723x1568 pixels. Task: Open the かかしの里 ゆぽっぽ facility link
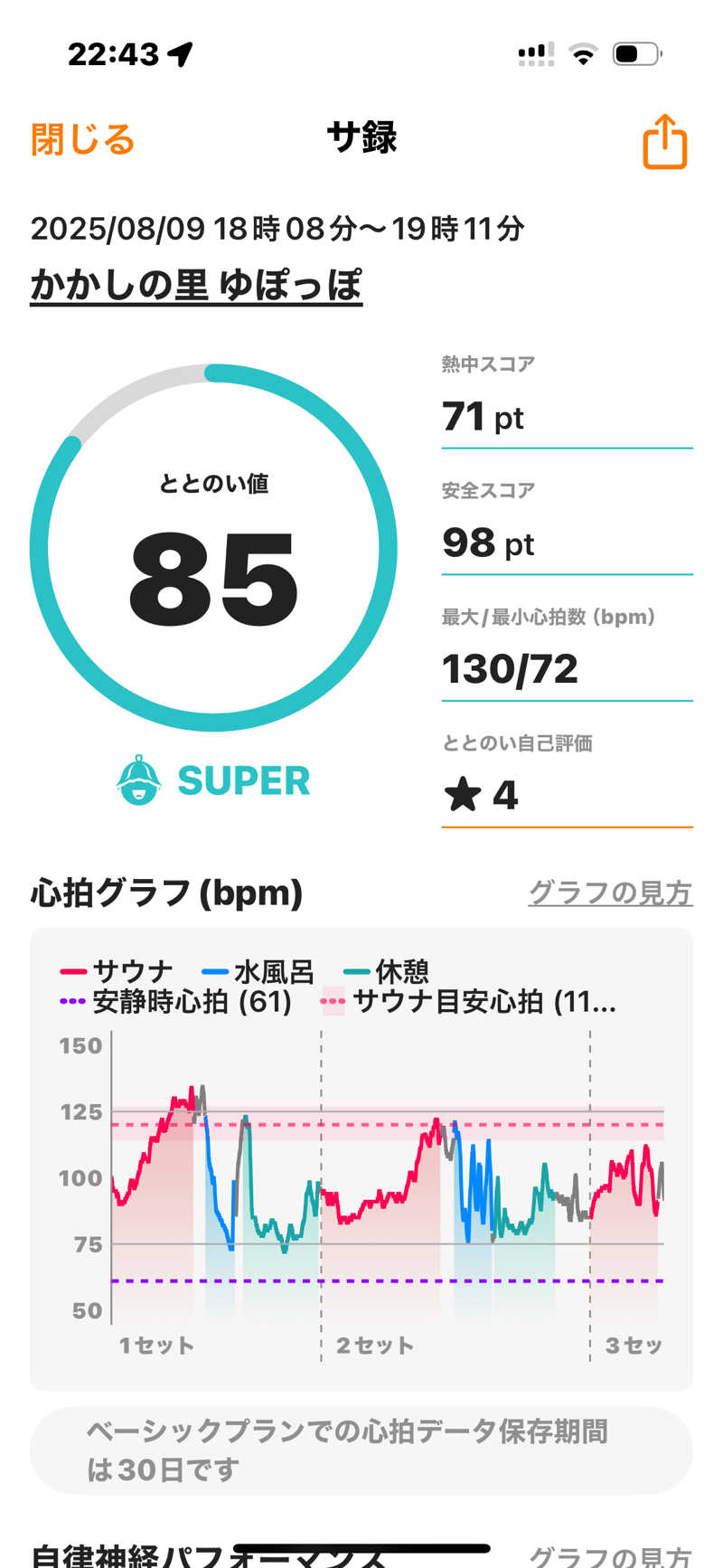point(196,286)
